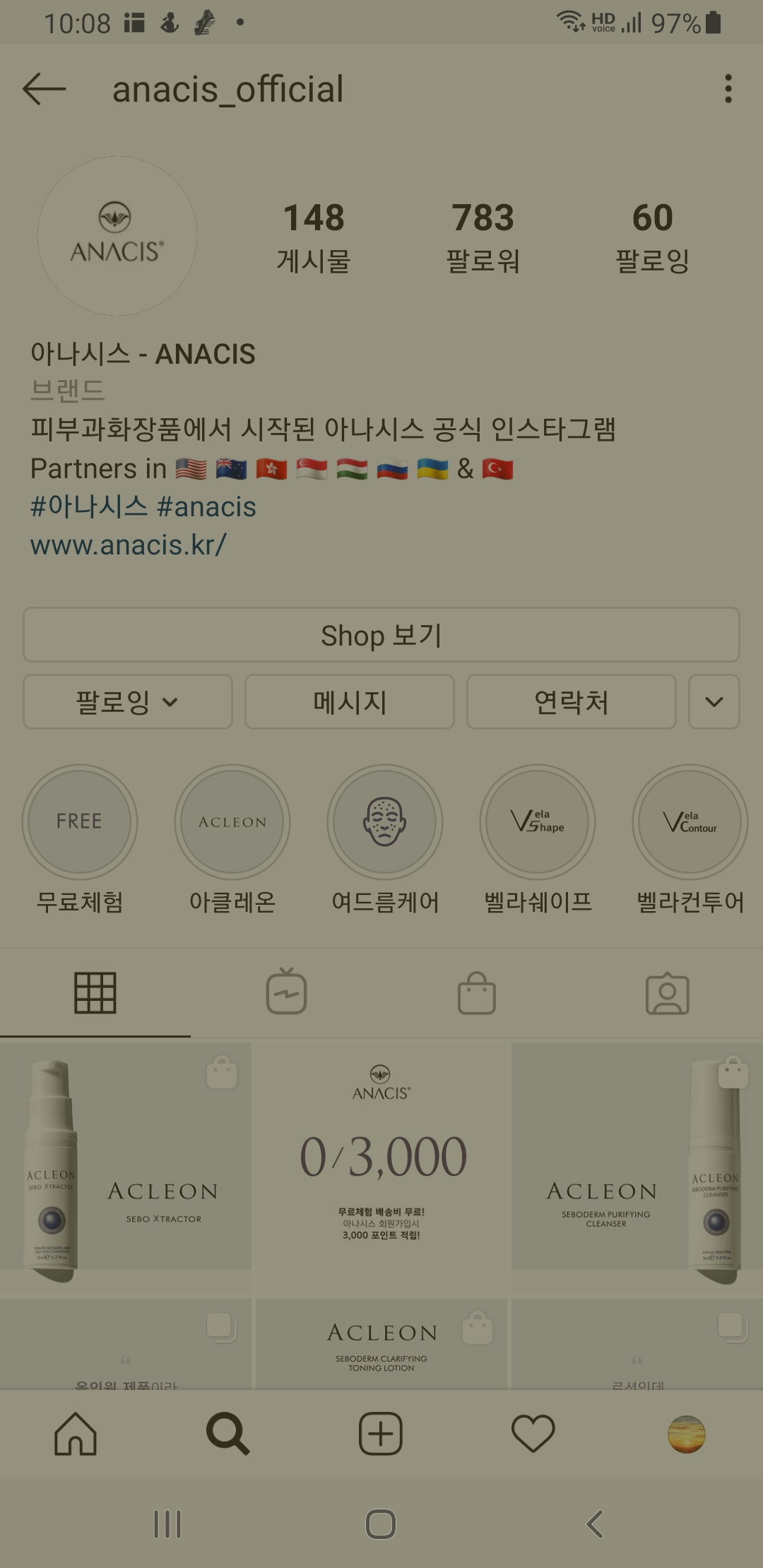Open the 연락처 contact button
This screenshot has height=1568, width=763.
(x=571, y=702)
